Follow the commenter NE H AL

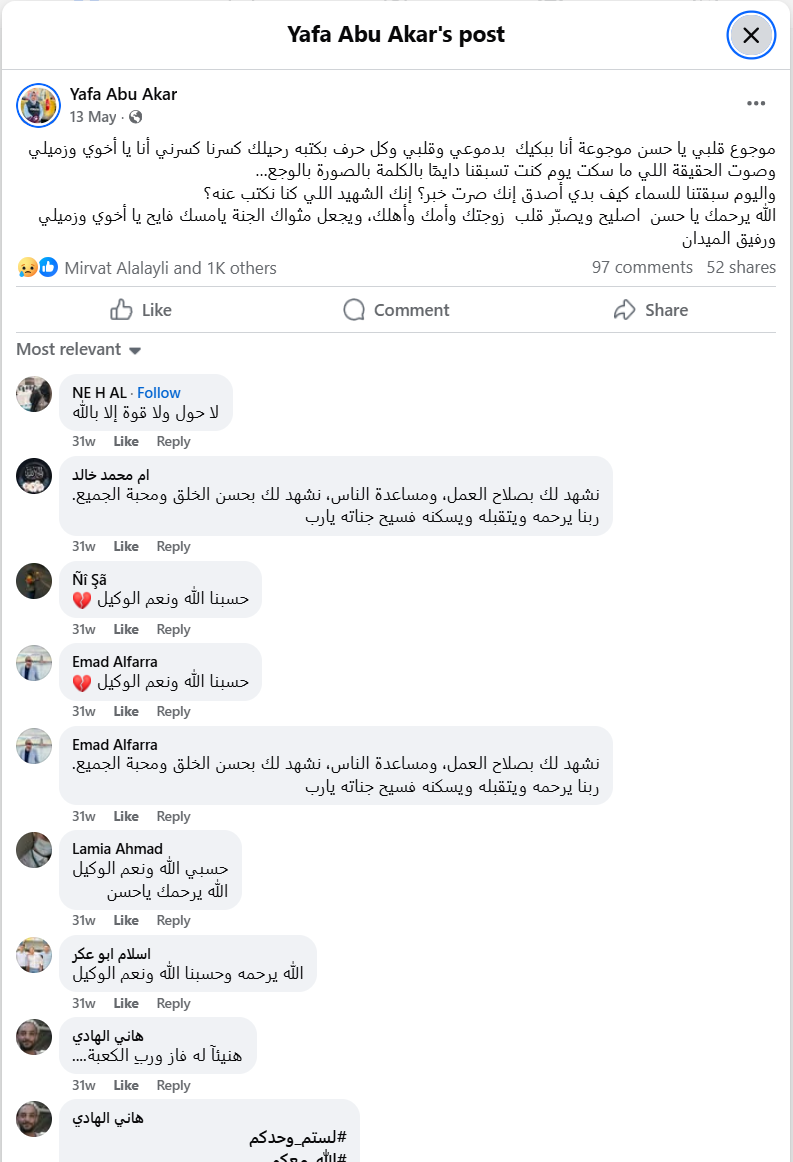tap(159, 393)
